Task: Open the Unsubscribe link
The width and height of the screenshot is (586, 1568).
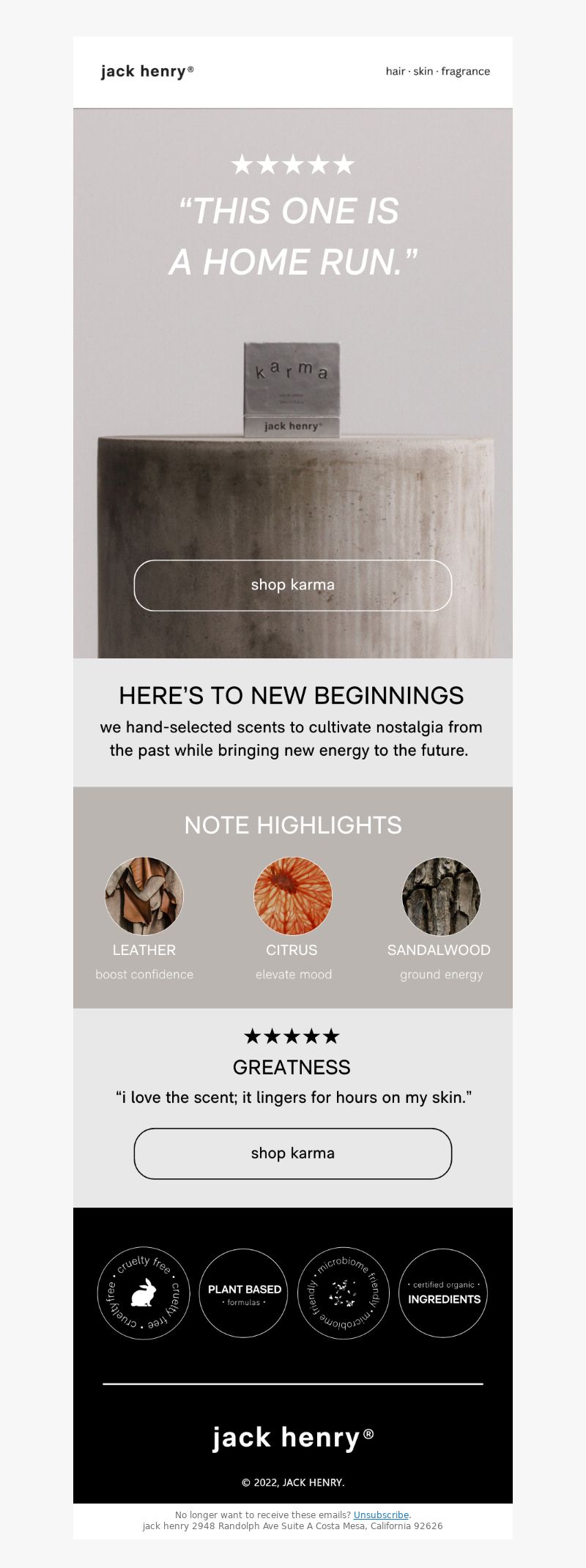Action: 381,1515
